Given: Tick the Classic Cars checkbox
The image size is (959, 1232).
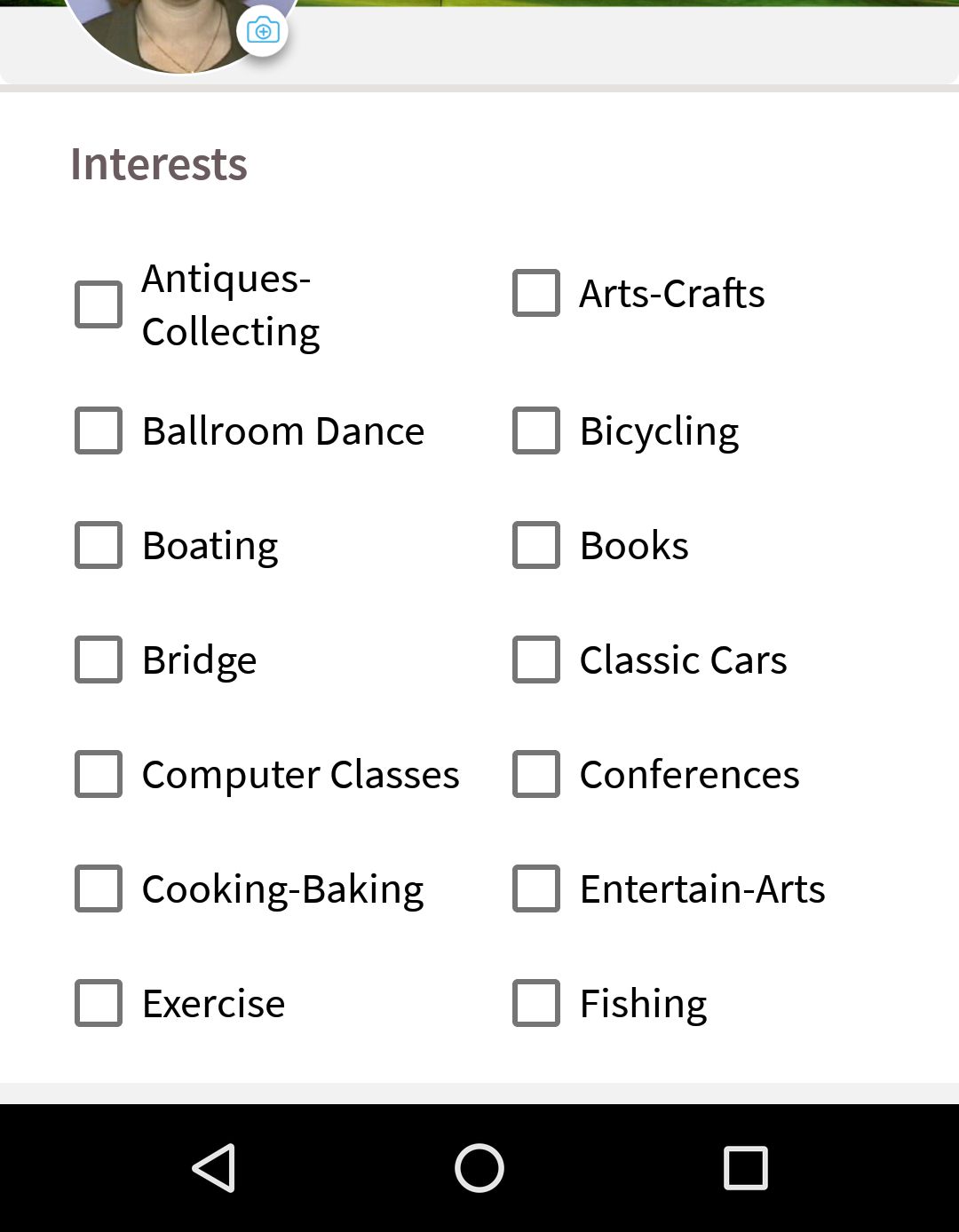Looking at the screenshot, I should click(x=536, y=659).
